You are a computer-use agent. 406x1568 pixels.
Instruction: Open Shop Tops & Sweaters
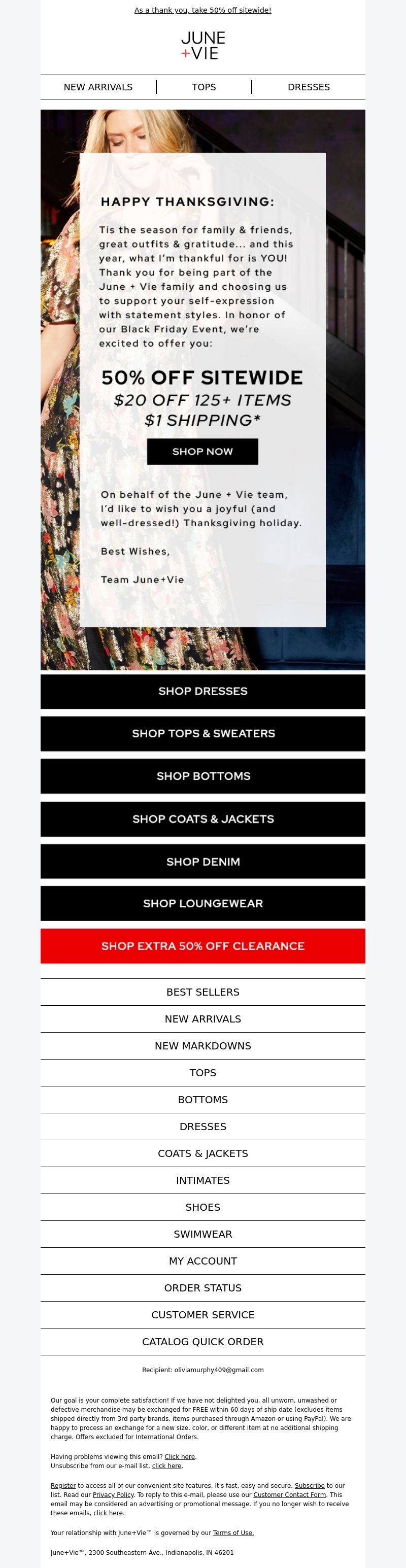coord(202,733)
